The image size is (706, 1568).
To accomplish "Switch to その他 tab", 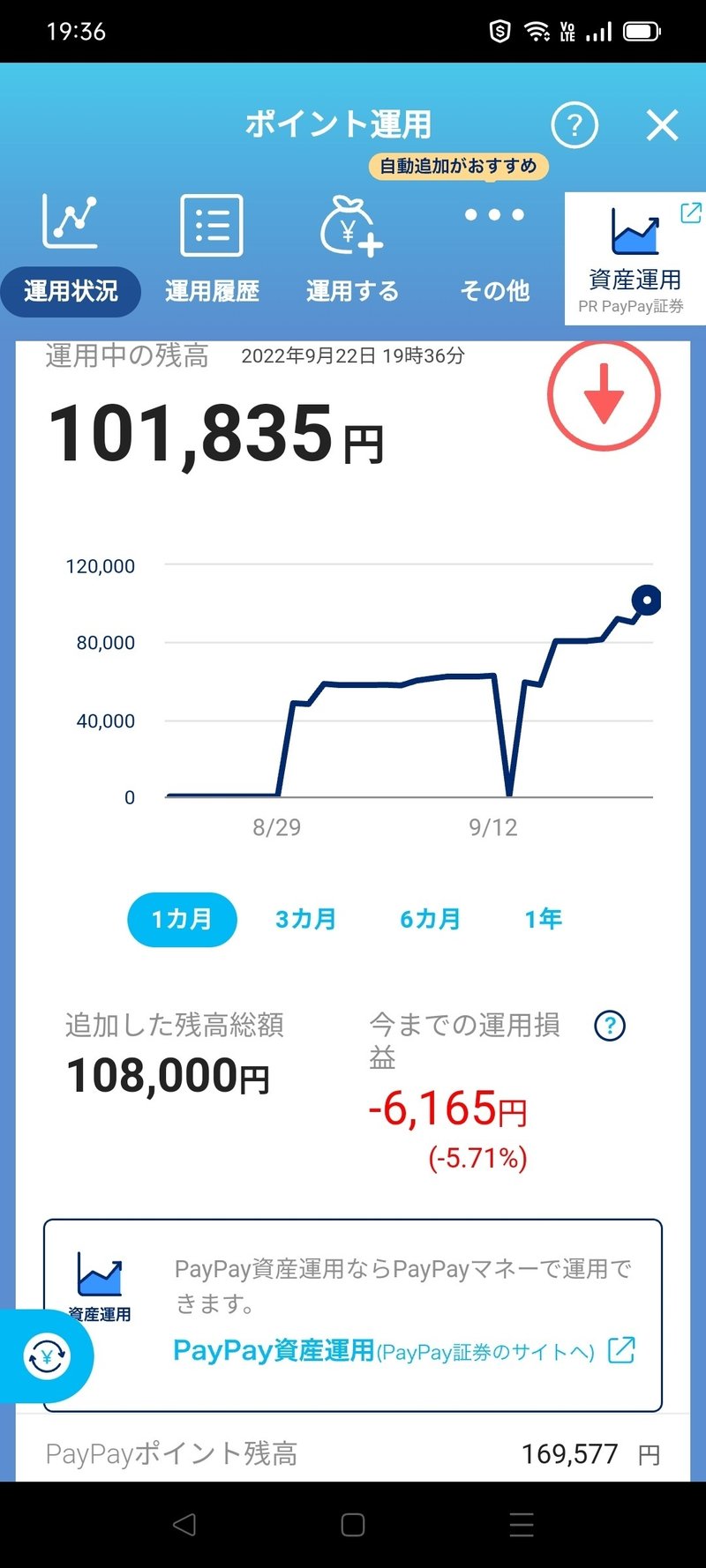I will (493, 291).
